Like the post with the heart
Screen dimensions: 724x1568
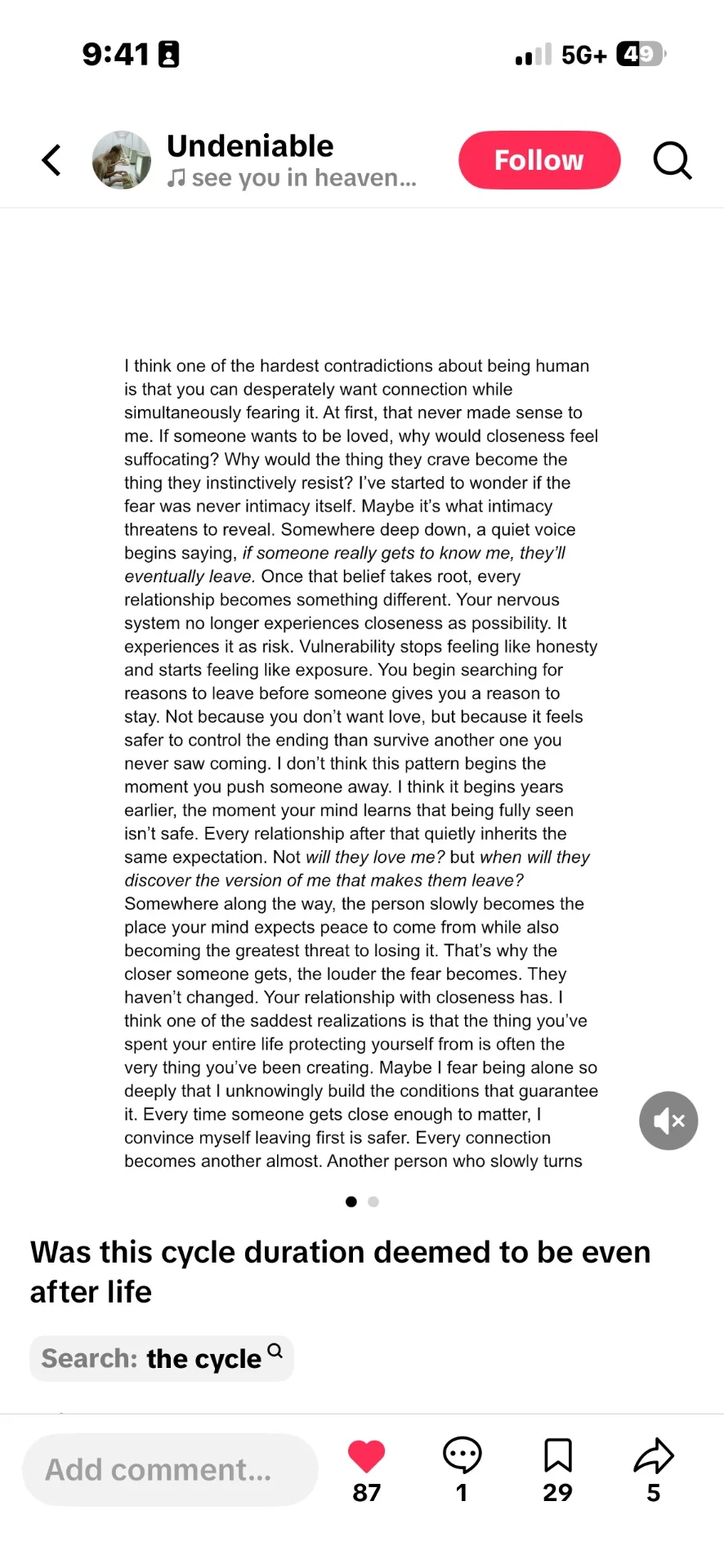point(366,1457)
